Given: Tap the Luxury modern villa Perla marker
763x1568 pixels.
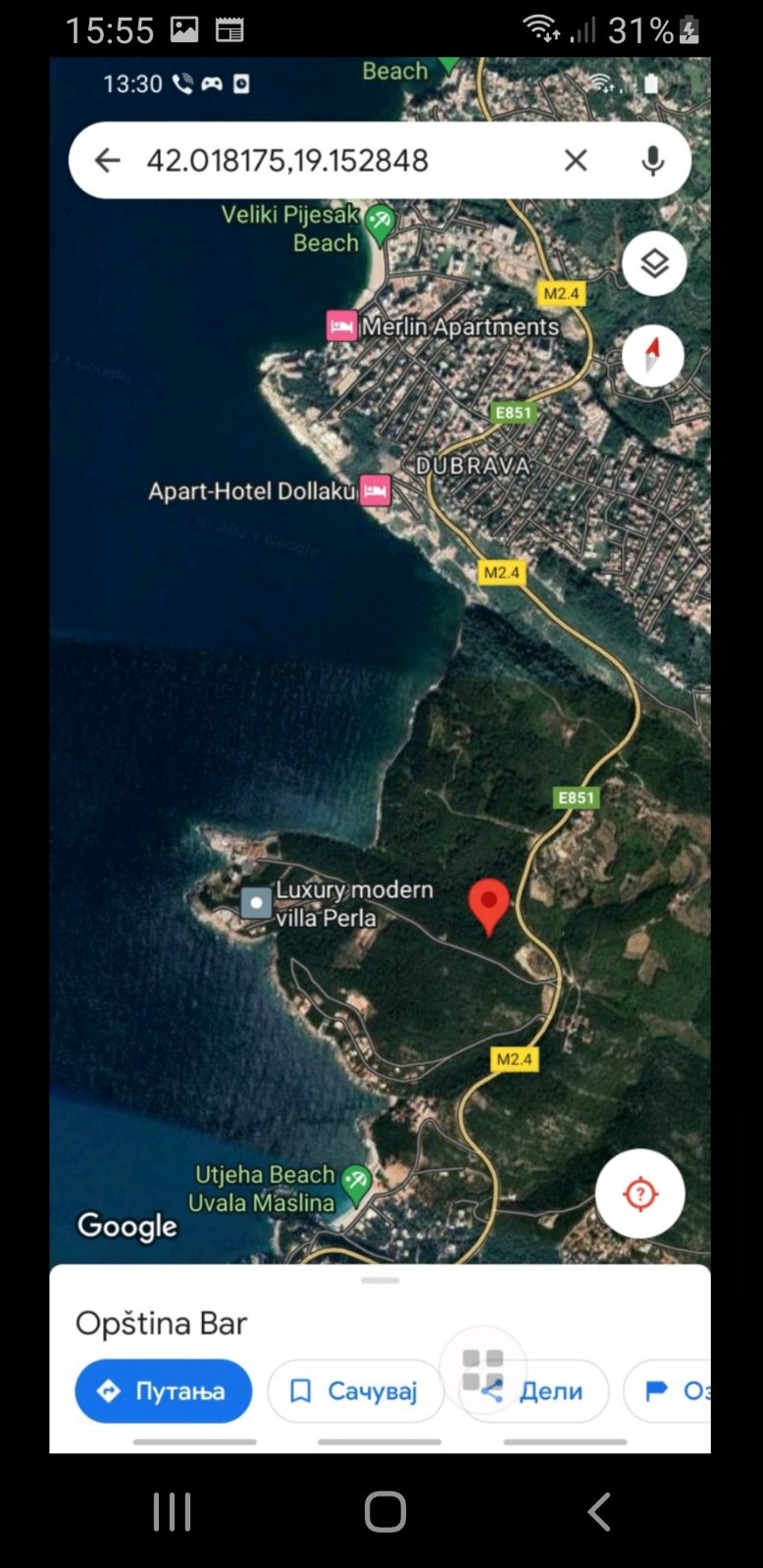Looking at the screenshot, I should coord(256,902).
